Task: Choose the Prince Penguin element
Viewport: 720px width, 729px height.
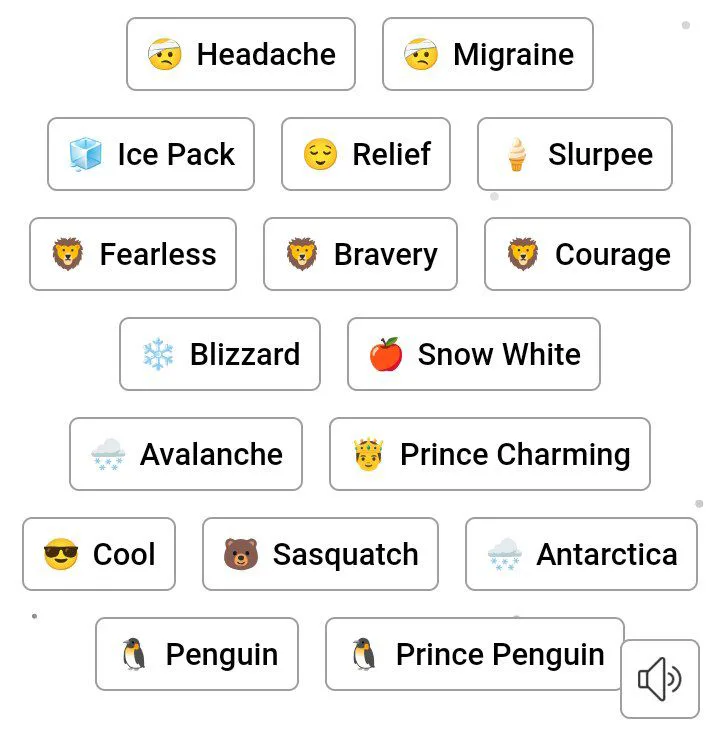Action: (x=474, y=654)
